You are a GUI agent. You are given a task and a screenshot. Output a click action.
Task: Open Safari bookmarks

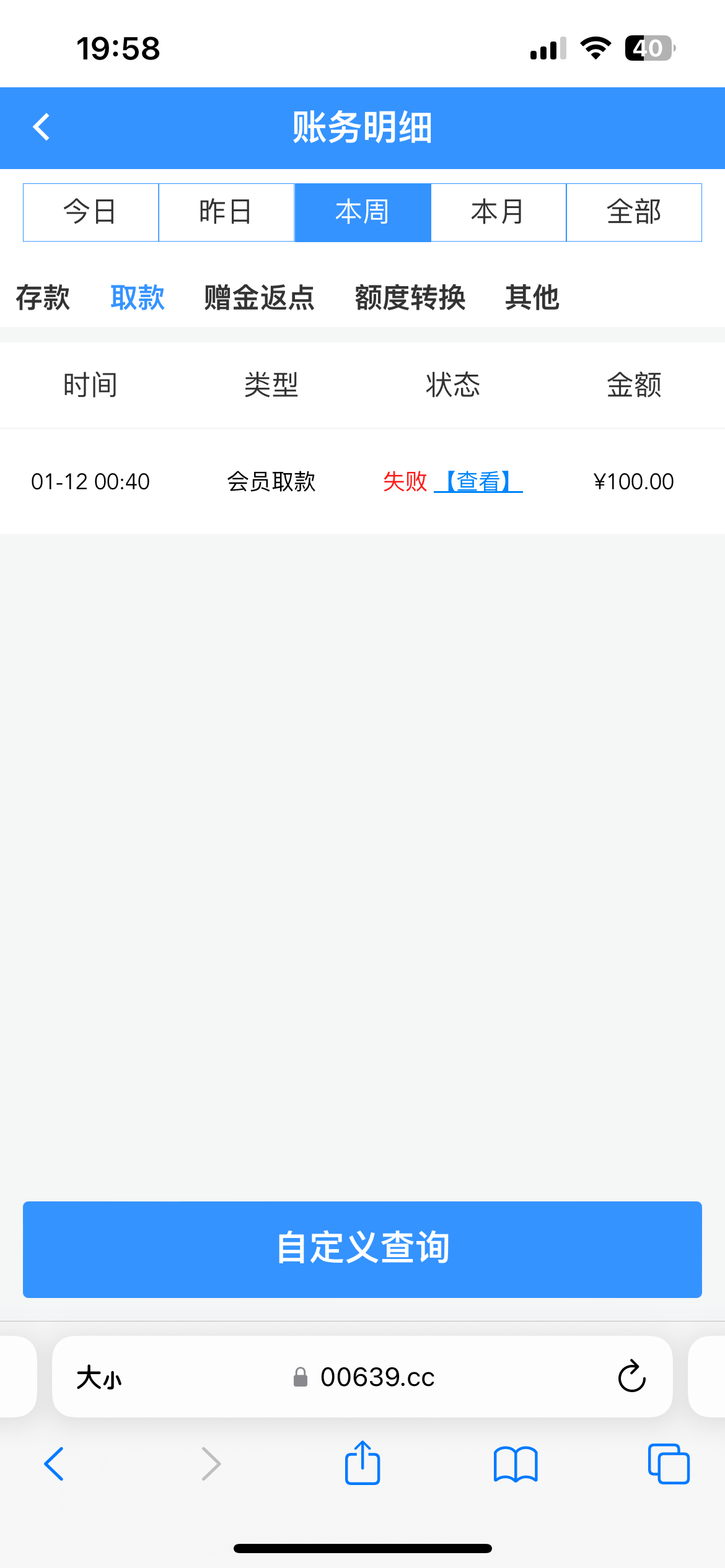[516, 1464]
